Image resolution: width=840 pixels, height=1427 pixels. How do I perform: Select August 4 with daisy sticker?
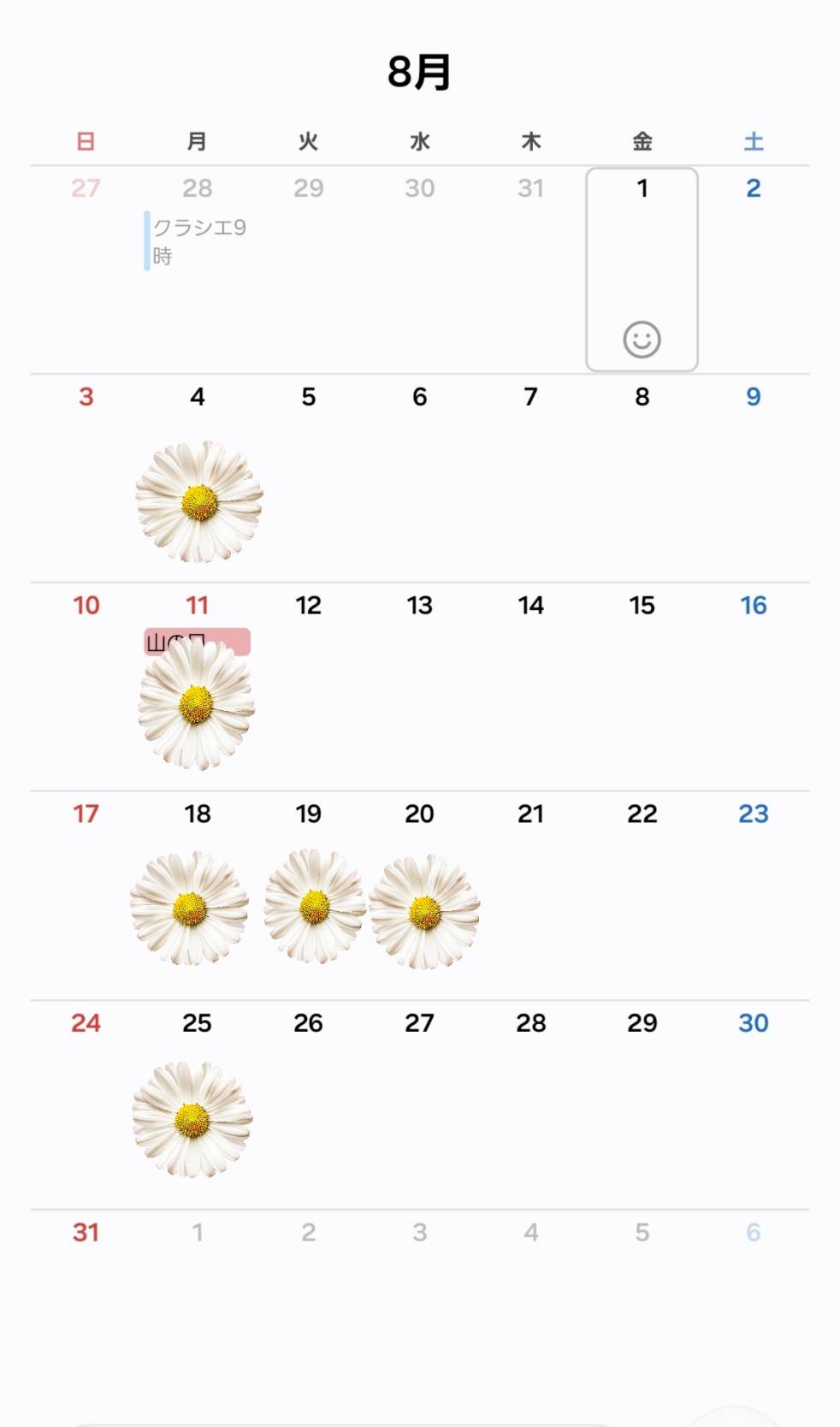point(198,479)
